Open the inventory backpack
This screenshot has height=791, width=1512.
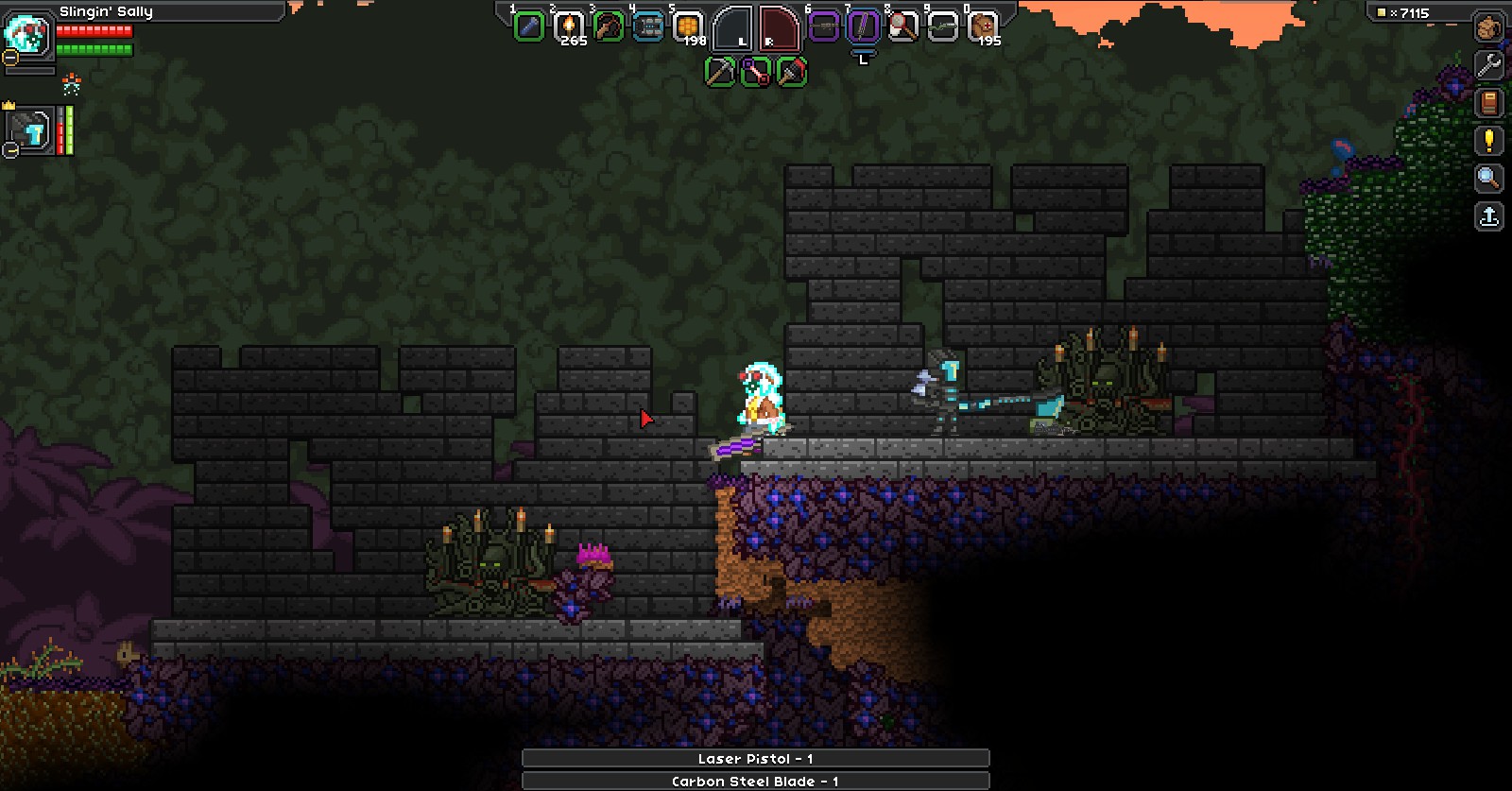coord(1489,26)
